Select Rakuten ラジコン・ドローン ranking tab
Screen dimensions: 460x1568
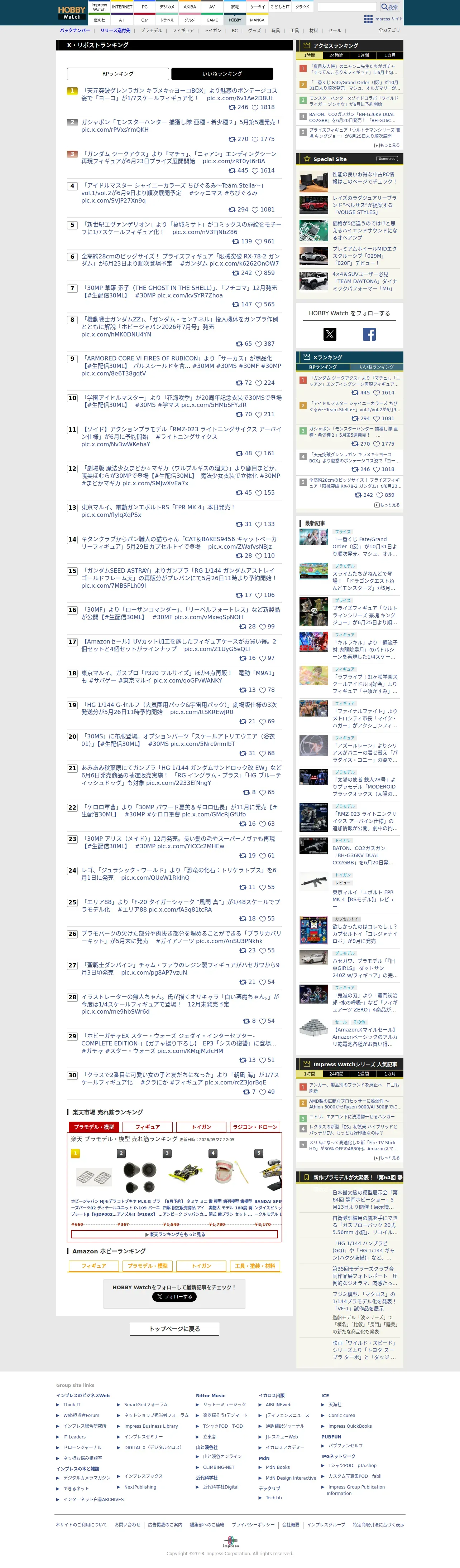tap(255, 1127)
